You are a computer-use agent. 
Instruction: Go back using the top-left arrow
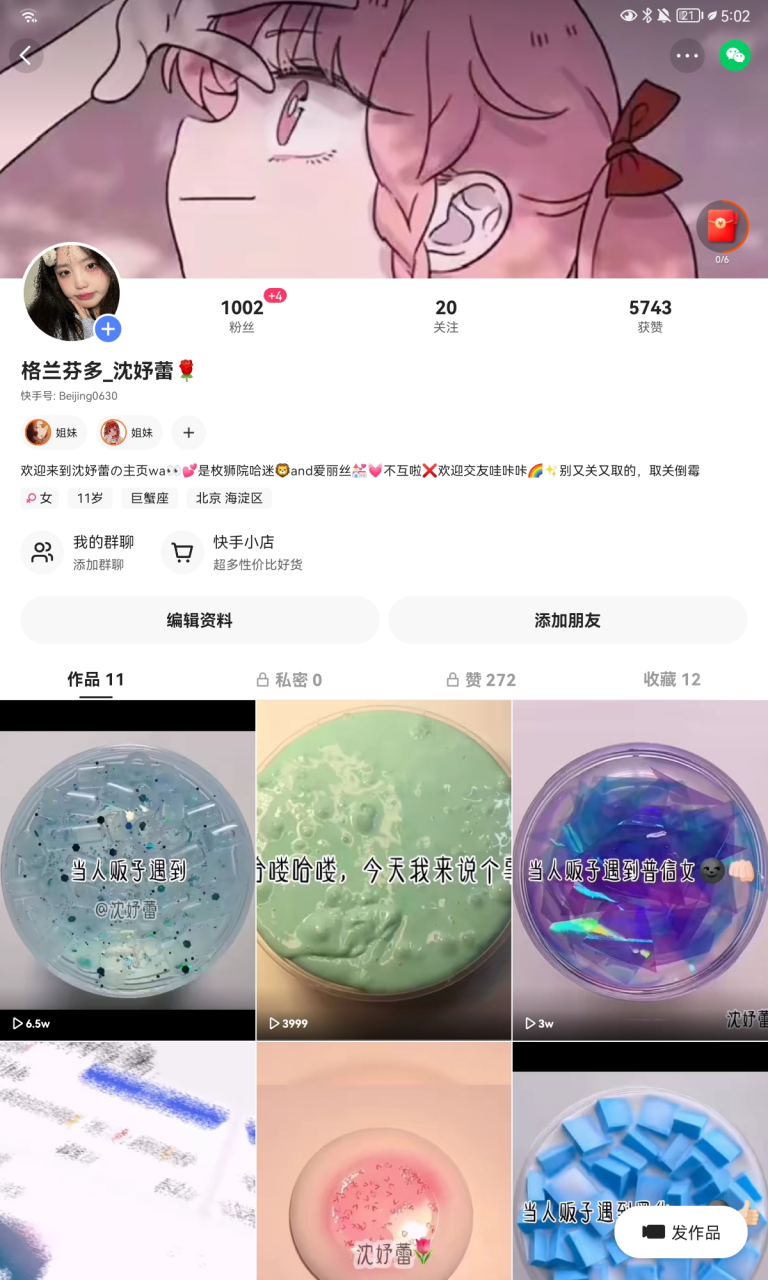pyautogui.click(x=26, y=56)
